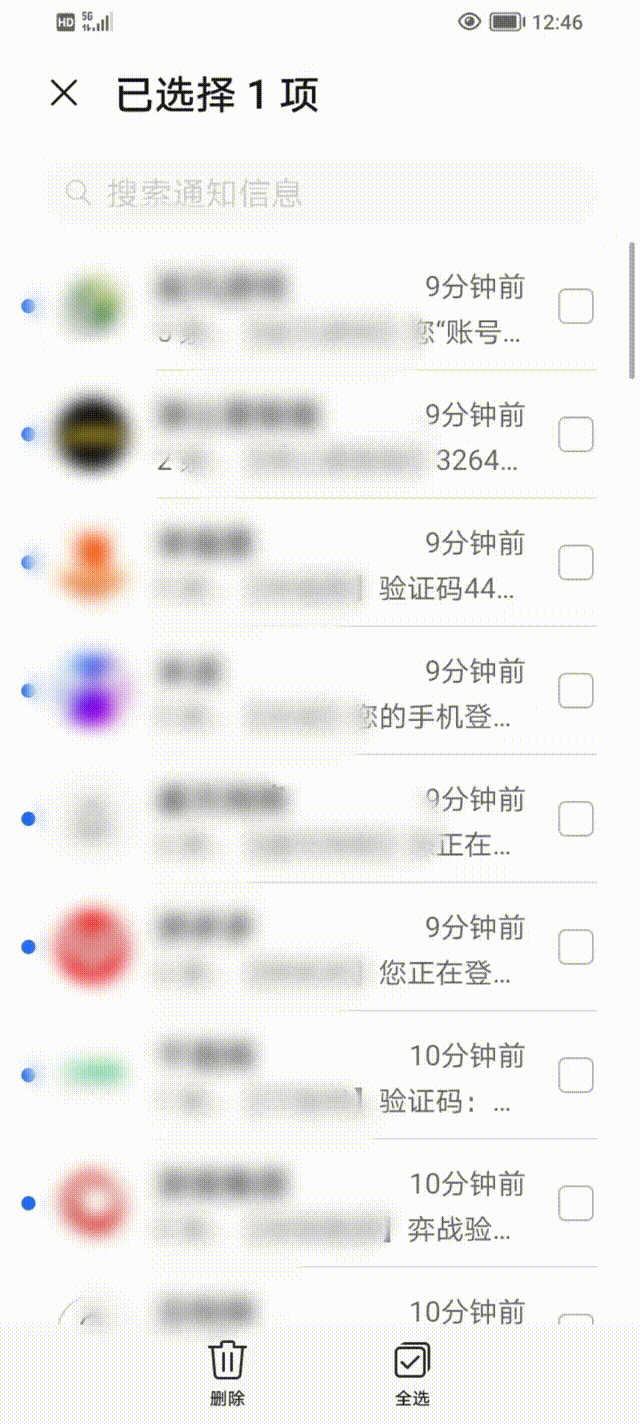
Task: Check the "您正在登…" message box
Action: click(x=576, y=946)
